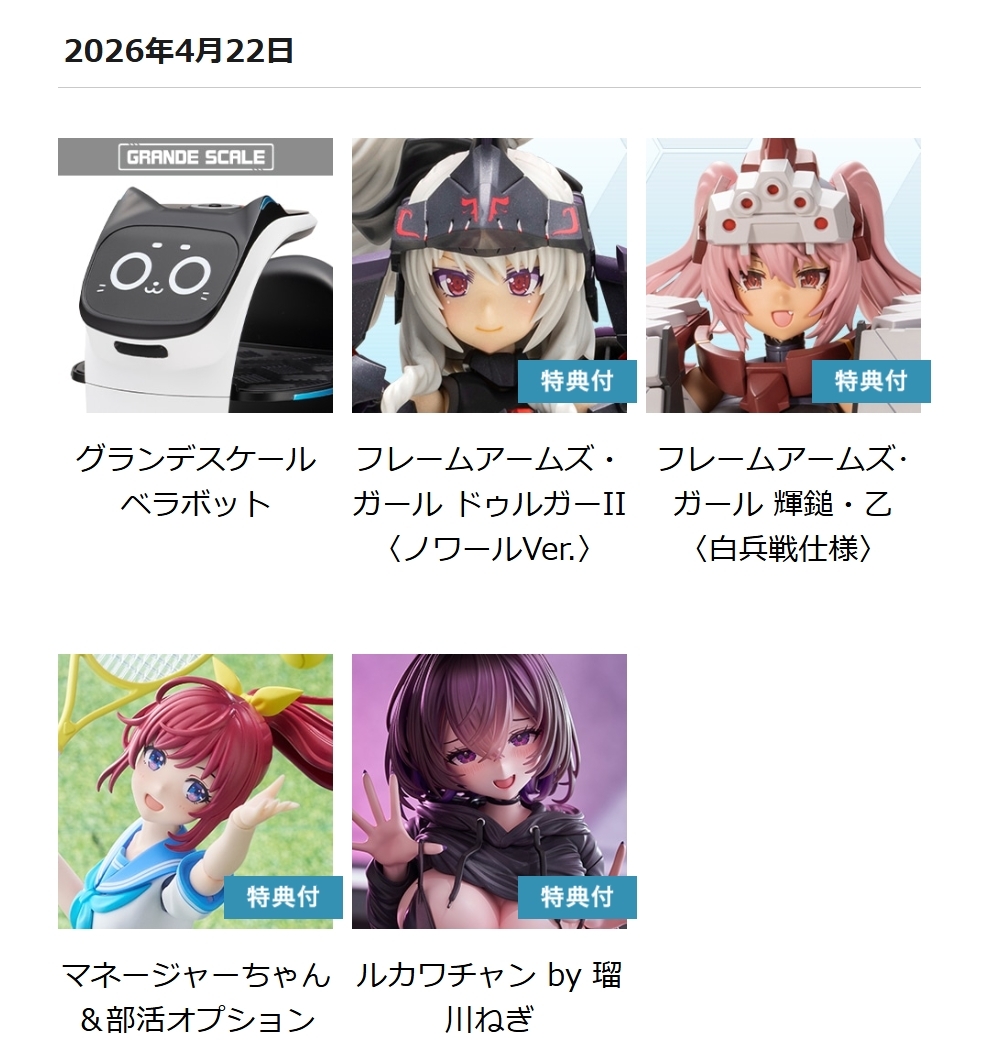
Task: Open the グランデスケール ベラボット product
Action: [195, 276]
